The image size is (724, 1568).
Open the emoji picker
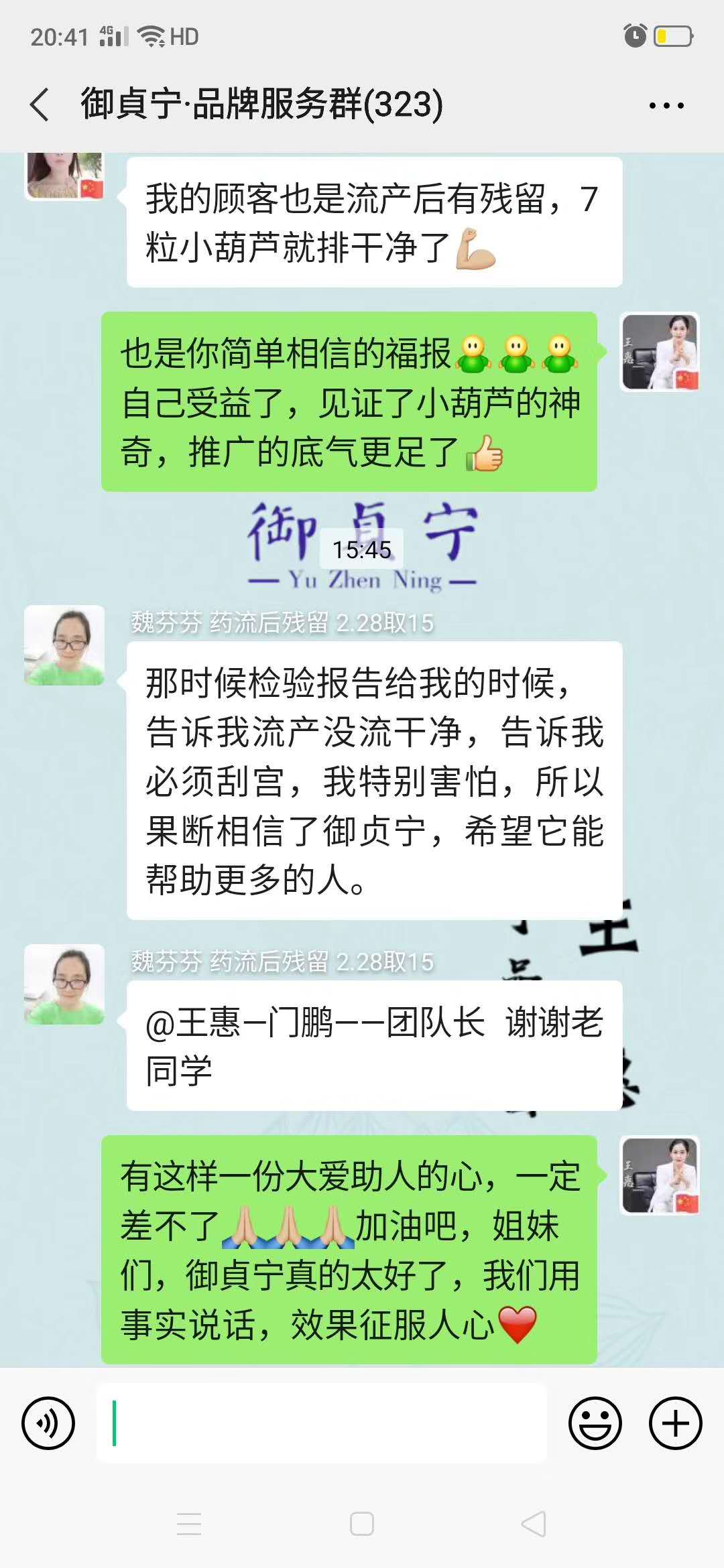click(x=595, y=1423)
